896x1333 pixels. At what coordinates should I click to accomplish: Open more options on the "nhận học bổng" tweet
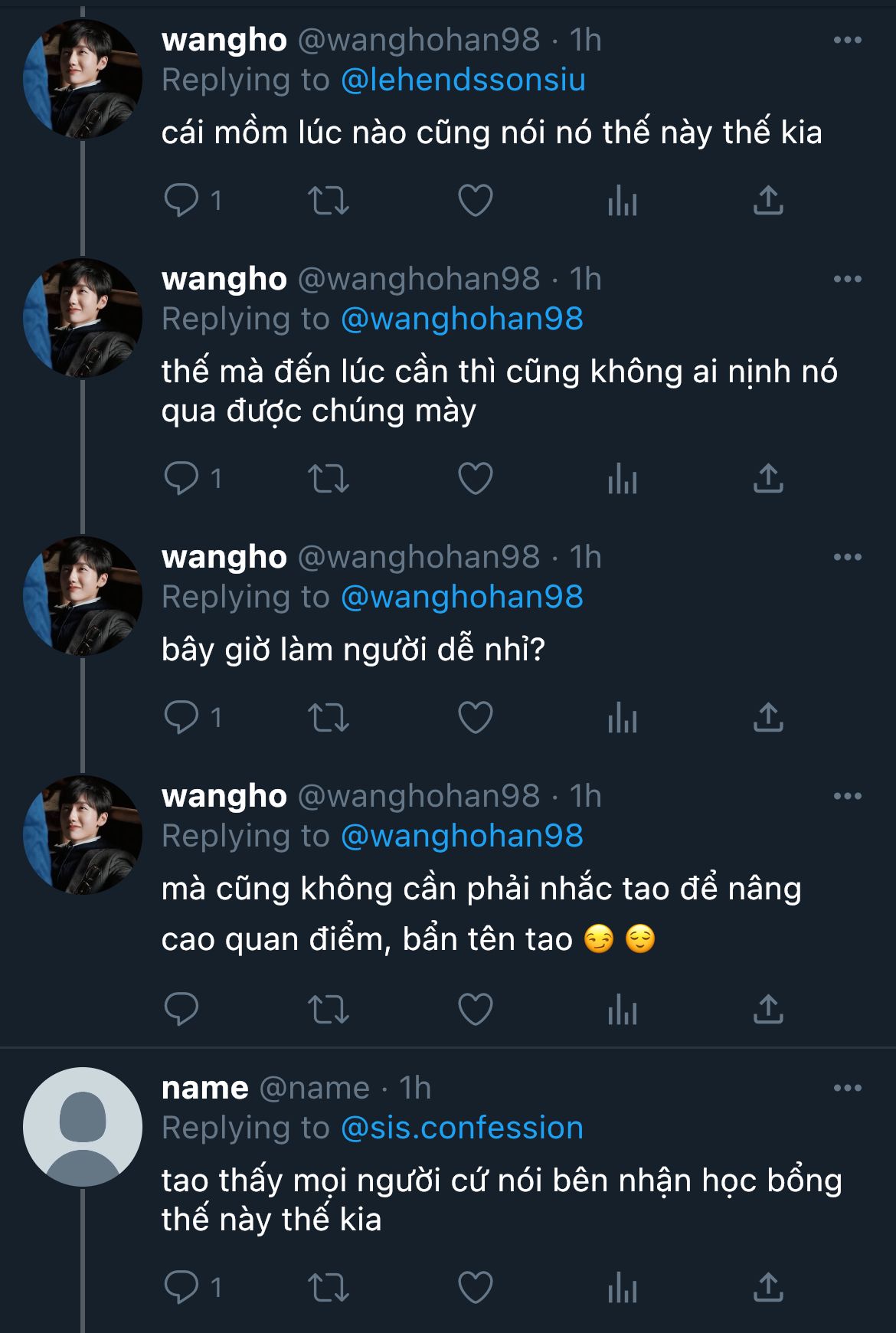click(x=847, y=1088)
